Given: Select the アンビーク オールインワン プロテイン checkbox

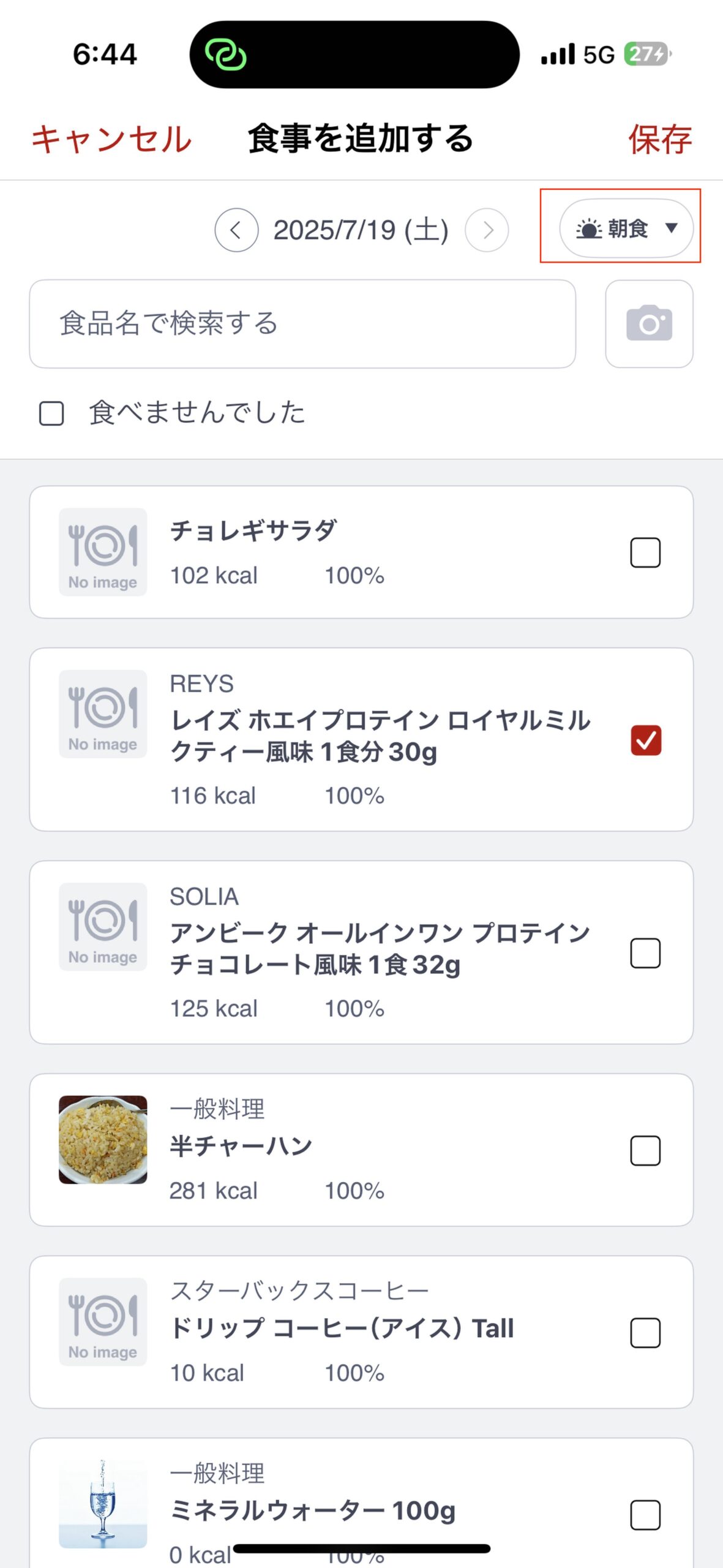Looking at the screenshot, I should point(645,952).
